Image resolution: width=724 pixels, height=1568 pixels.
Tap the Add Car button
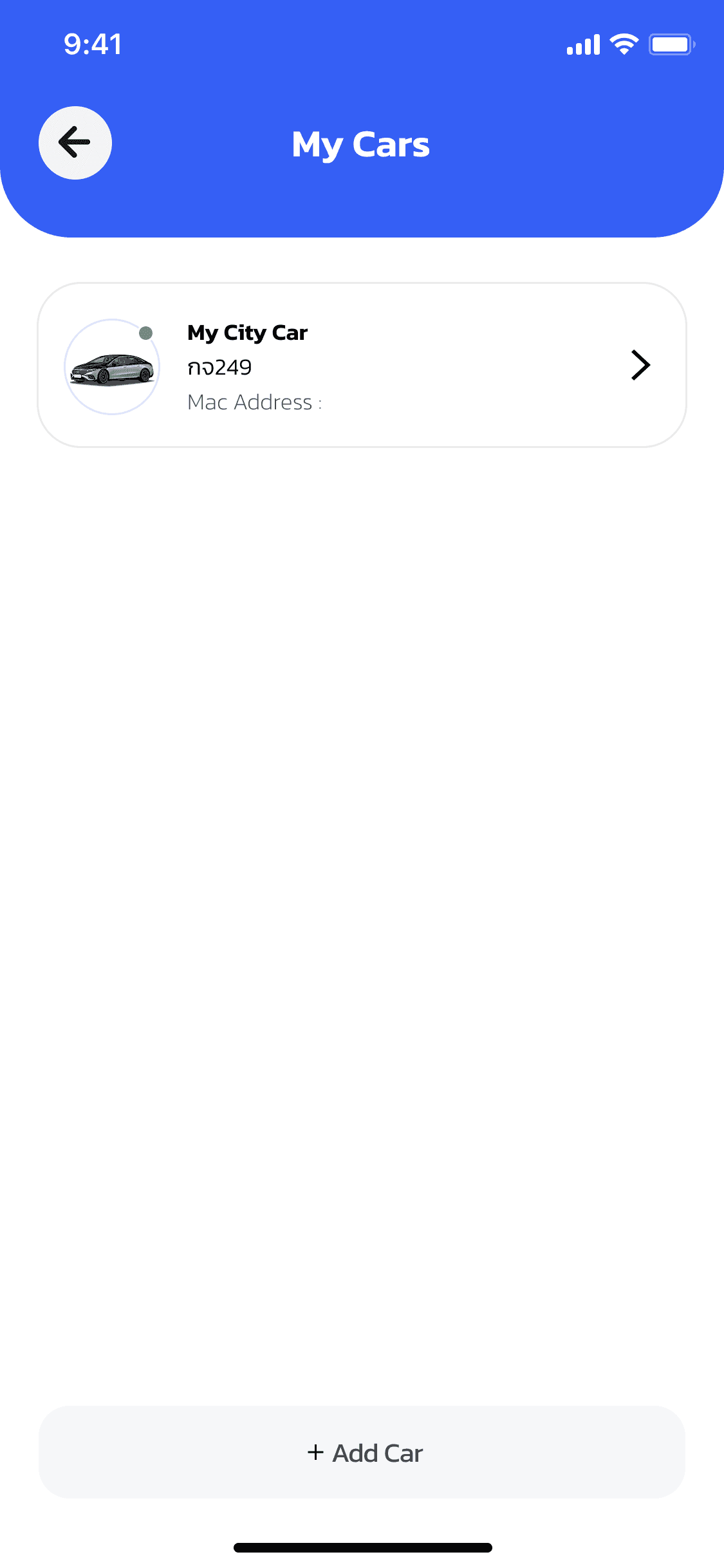click(362, 1452)
